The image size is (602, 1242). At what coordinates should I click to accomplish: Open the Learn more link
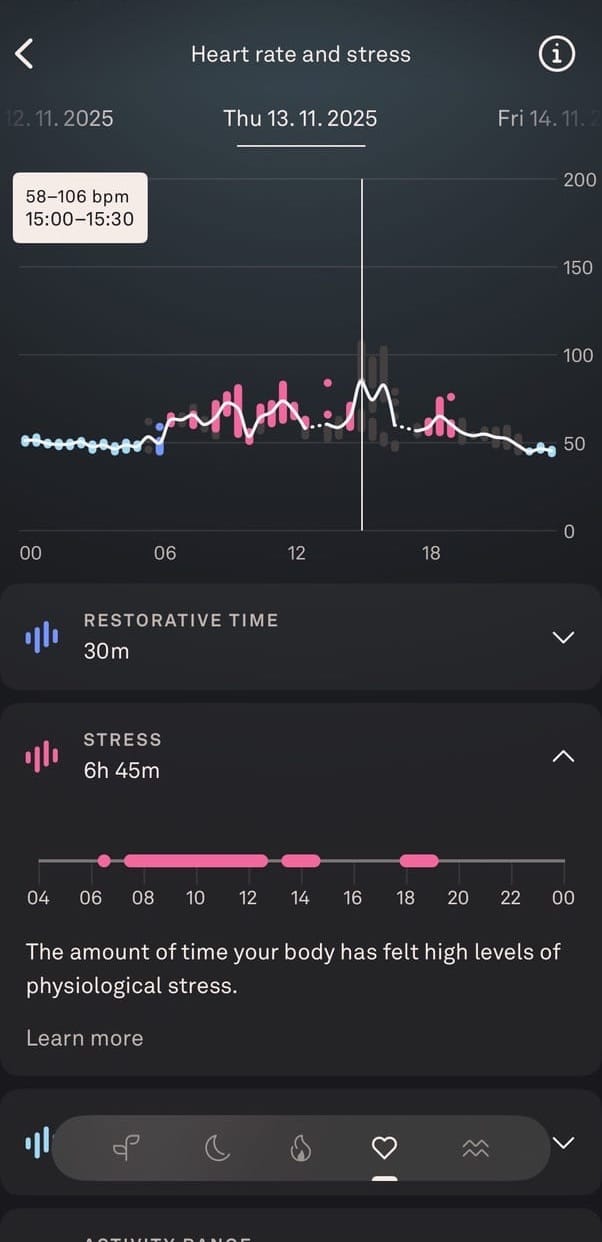coord(84,1038)
